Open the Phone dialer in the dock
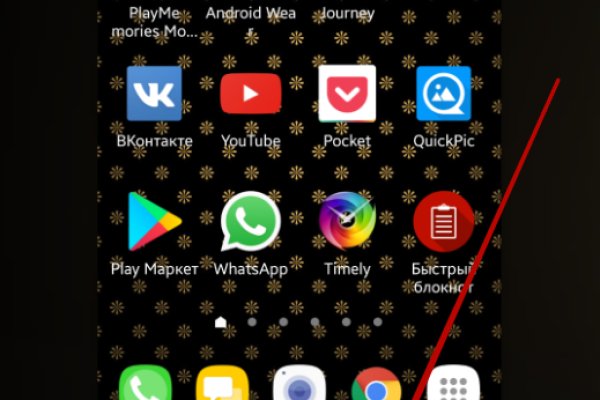Screen dimensions: 600x400 point(145,386)
